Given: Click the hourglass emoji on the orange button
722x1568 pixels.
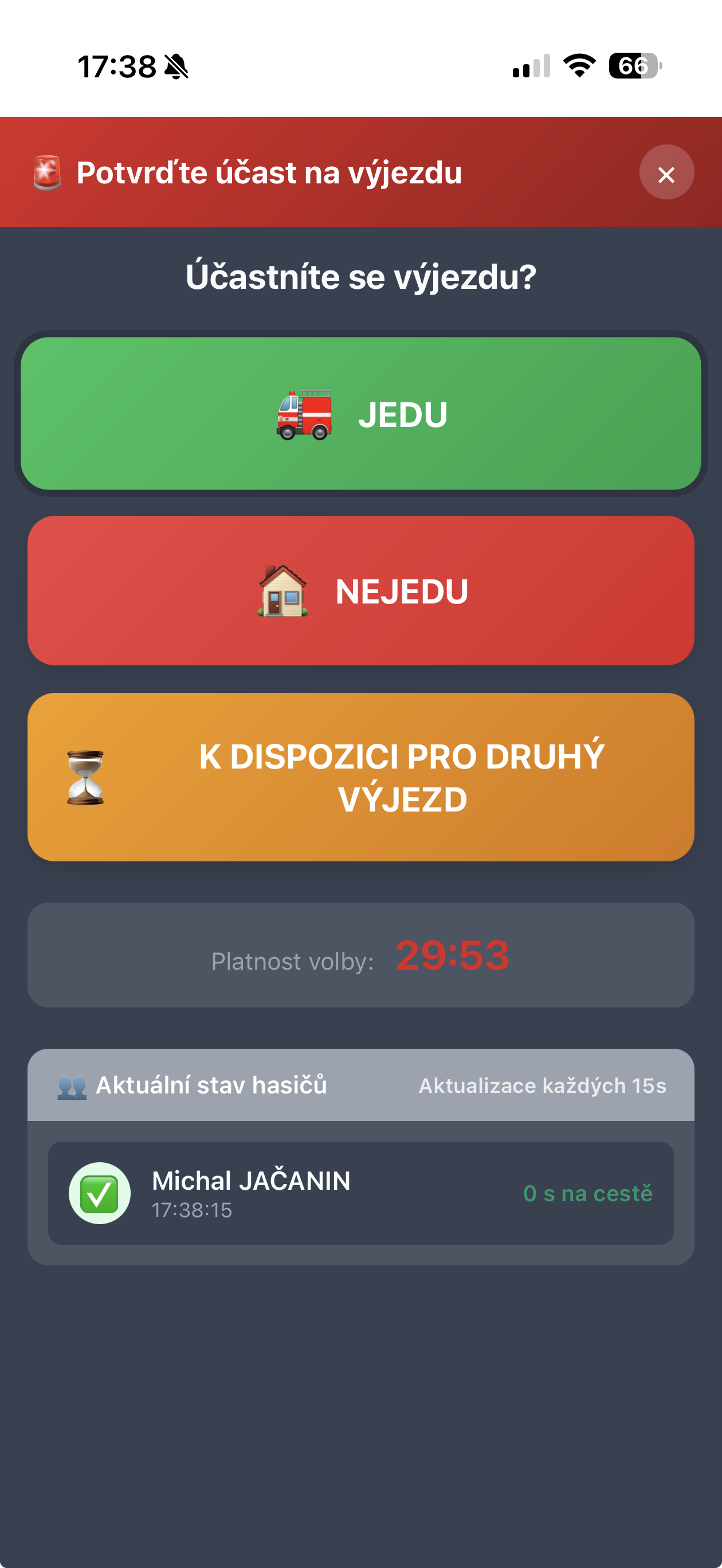Looking at the screenshot, I should pos(85,778).
